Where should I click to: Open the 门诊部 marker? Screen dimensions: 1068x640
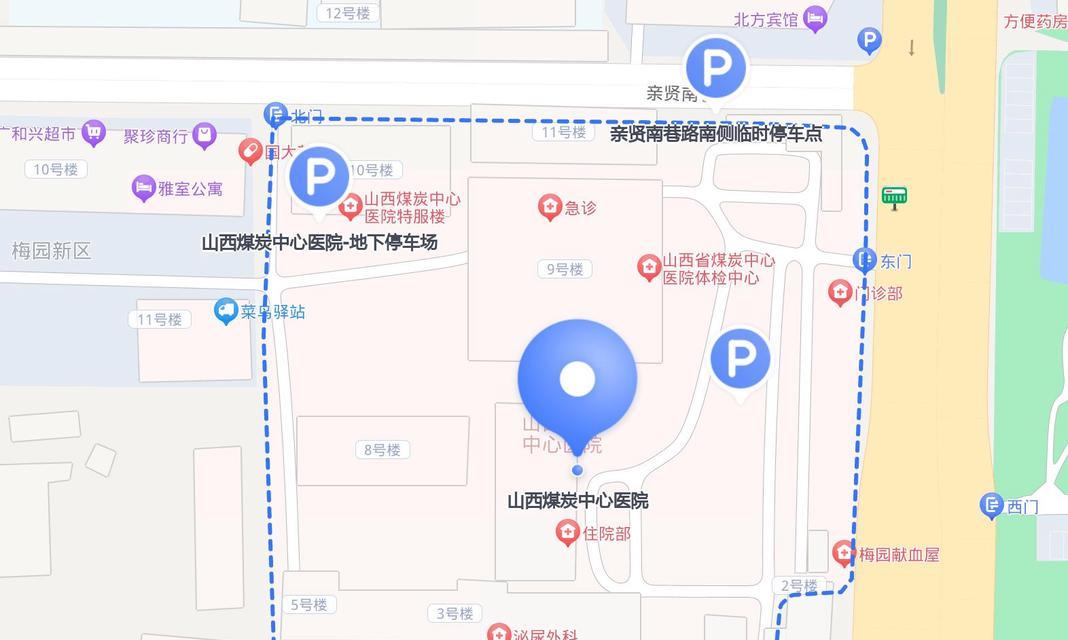pyautogui.click(x=840, y=292)
